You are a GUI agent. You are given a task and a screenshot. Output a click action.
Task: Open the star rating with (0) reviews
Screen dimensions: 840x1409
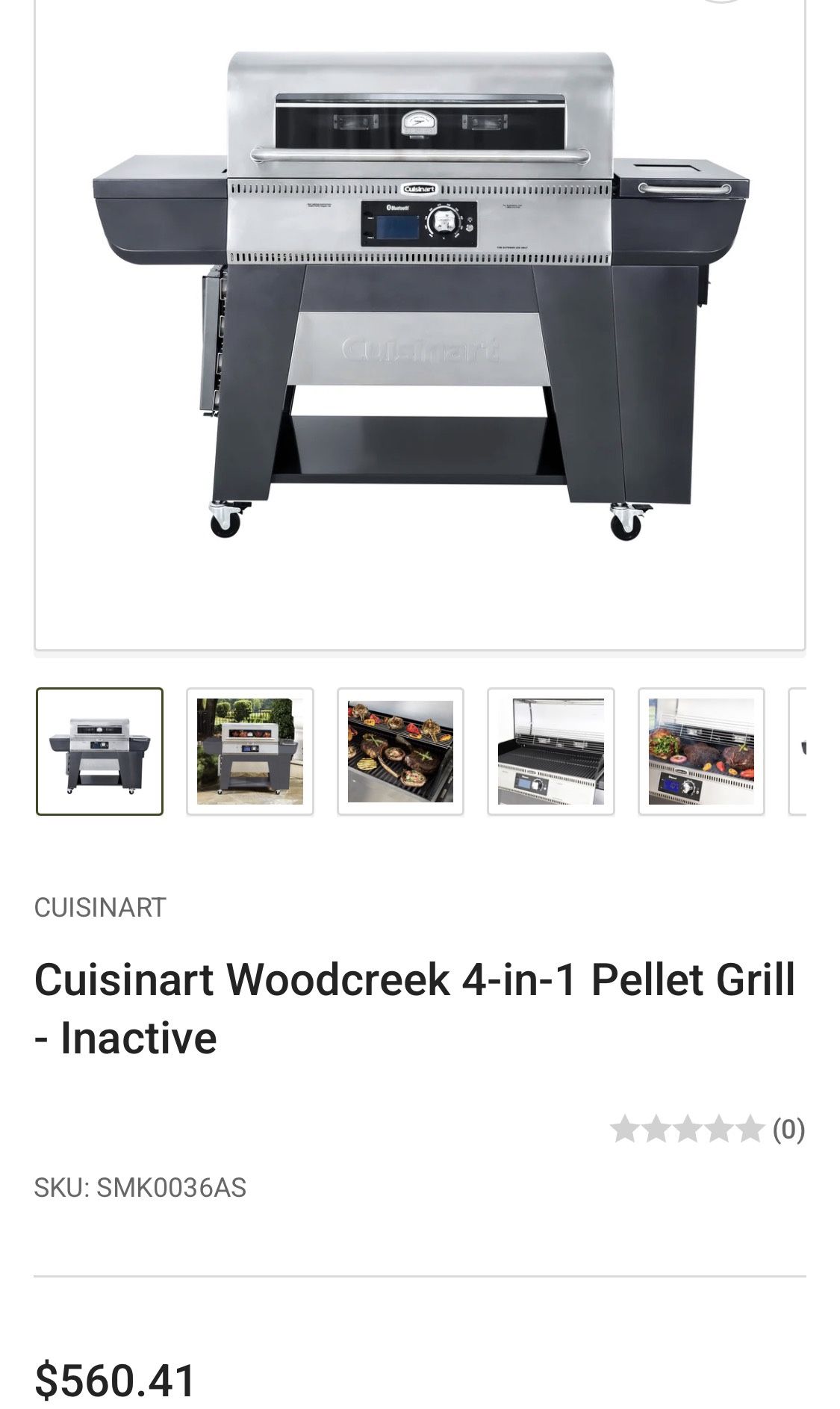point(706,1130)
